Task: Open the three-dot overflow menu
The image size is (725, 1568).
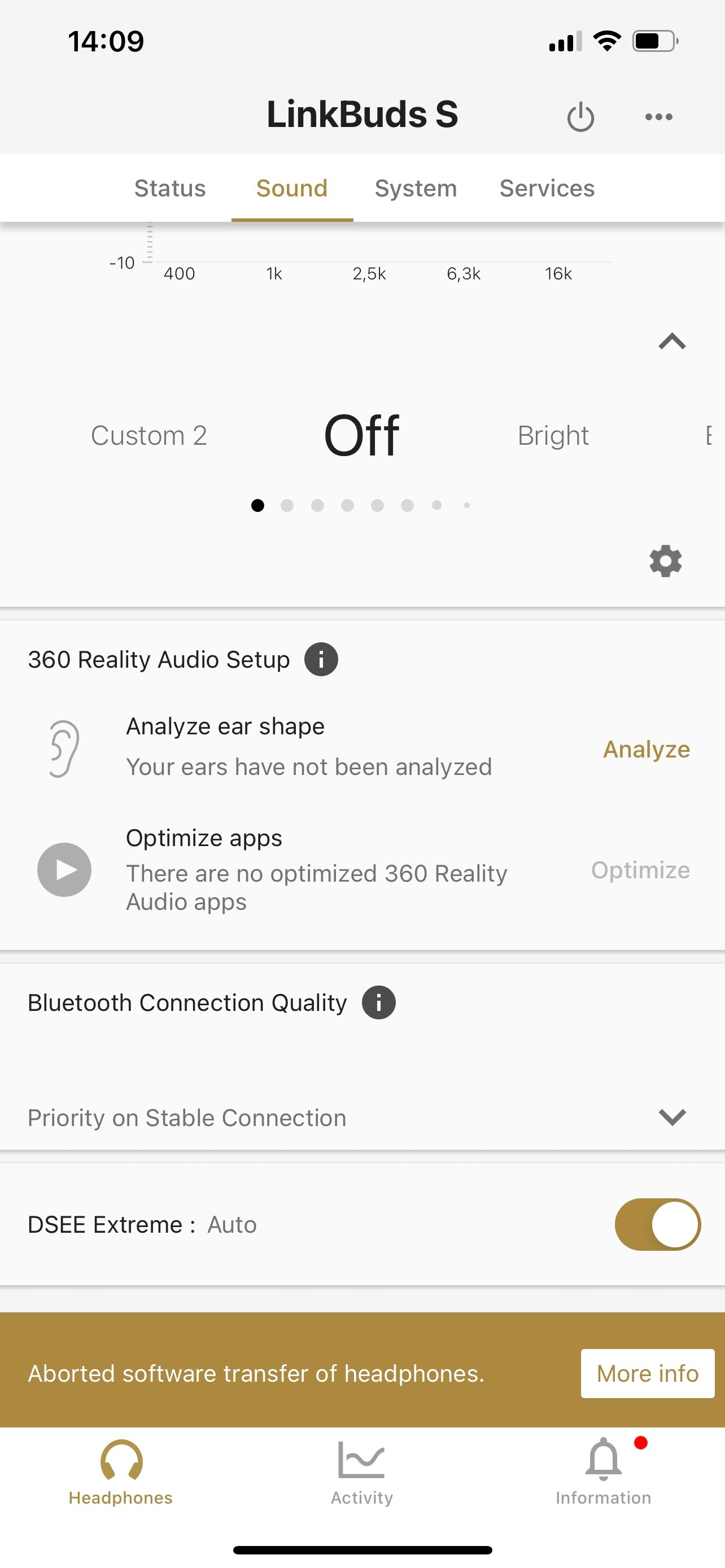Action: [x=658, y=116]
